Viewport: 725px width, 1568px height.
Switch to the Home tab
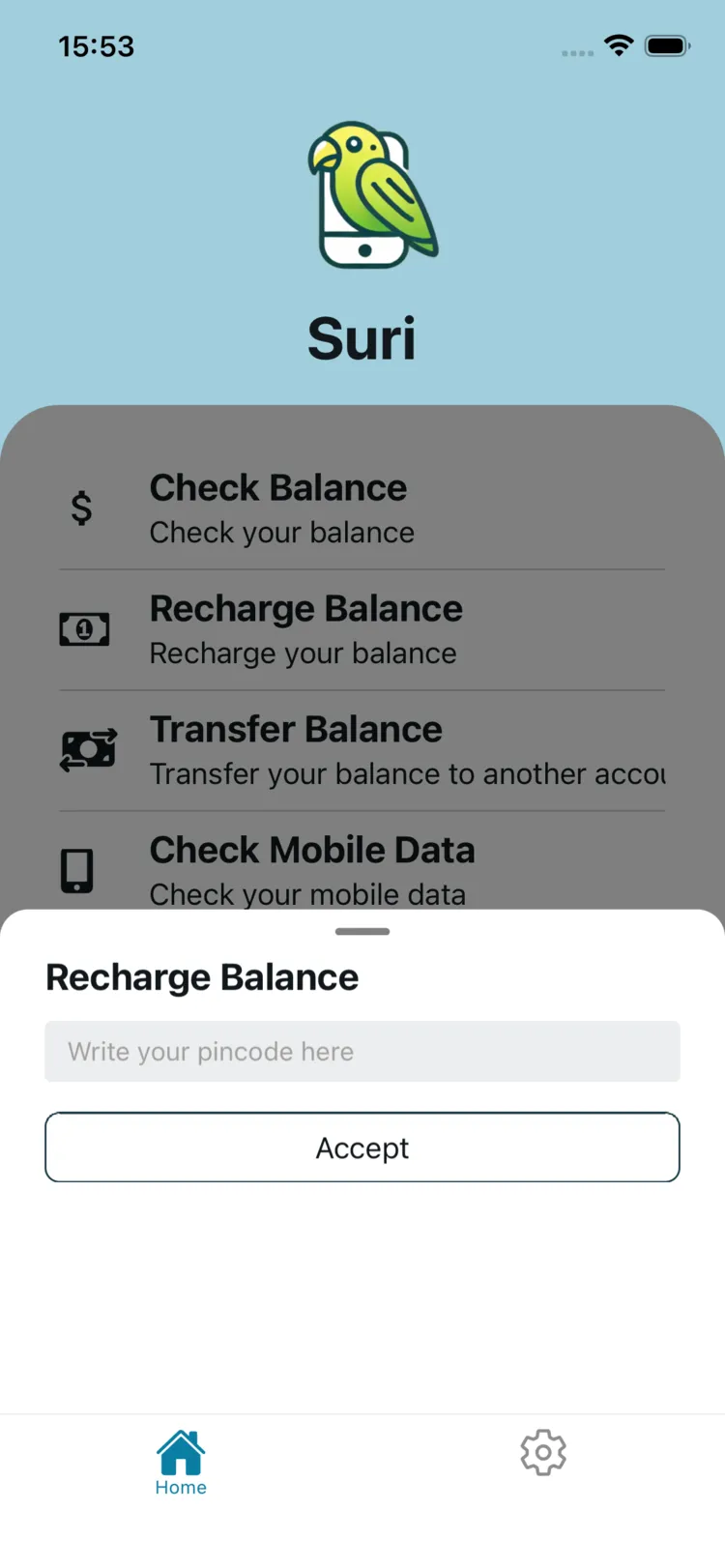point(180,1462)
